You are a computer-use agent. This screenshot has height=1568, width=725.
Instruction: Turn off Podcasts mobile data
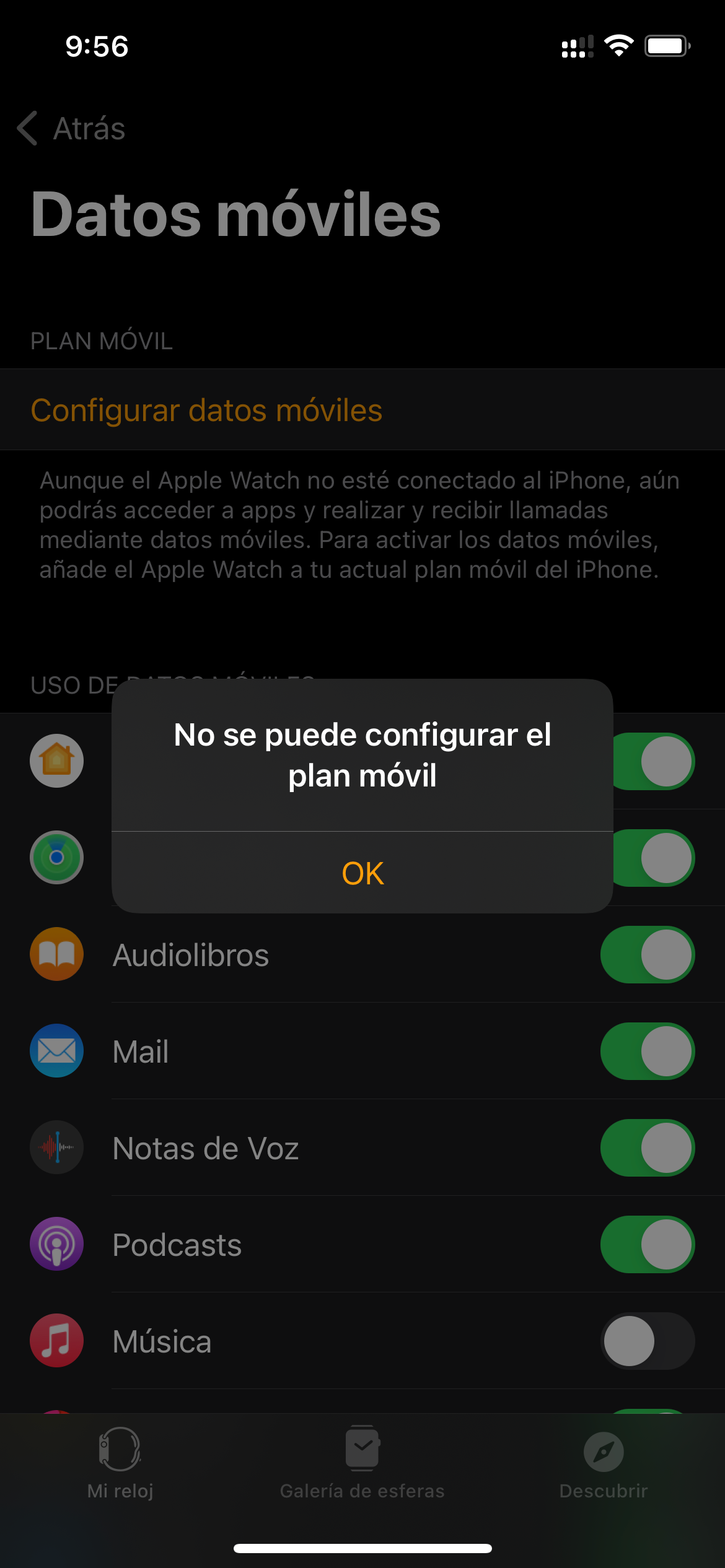(647, 1245)
